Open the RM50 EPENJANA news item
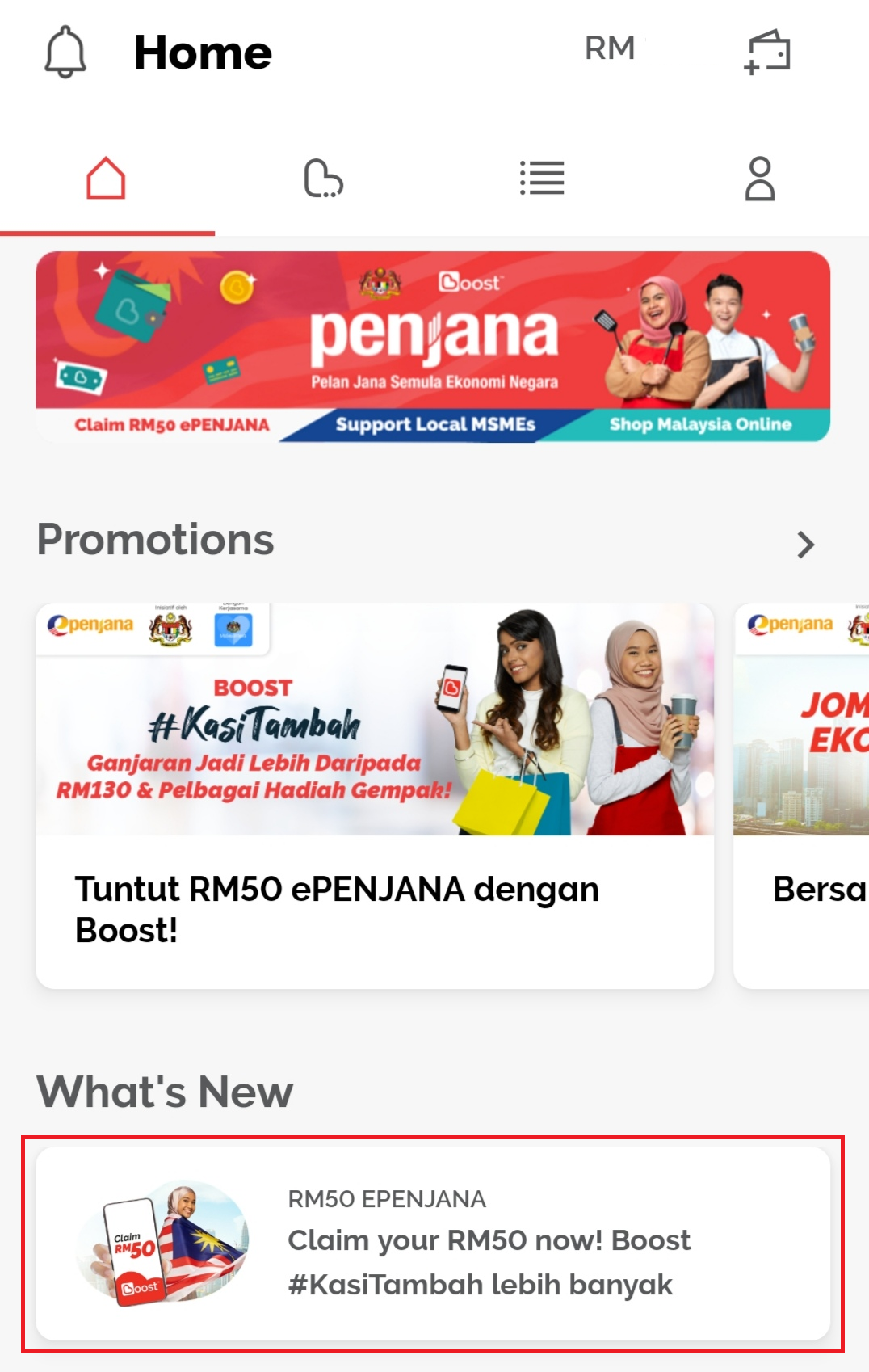Viewport: 869px width, 1372px height. (433, 1244)
